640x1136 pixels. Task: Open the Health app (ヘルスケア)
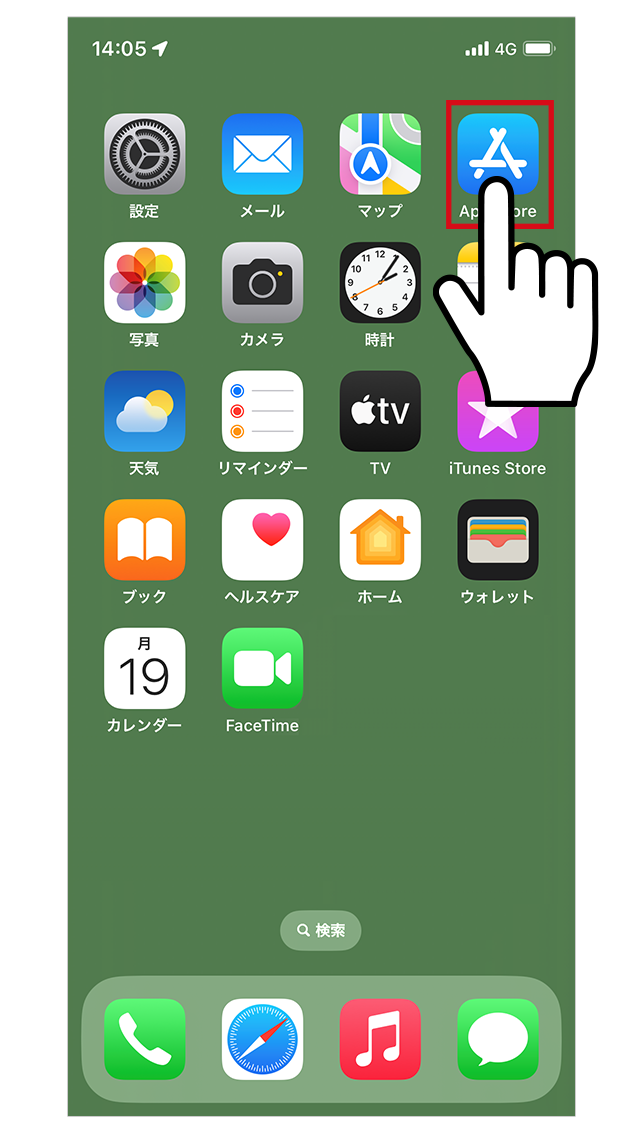pyautogui.click(x=262, y=540)
